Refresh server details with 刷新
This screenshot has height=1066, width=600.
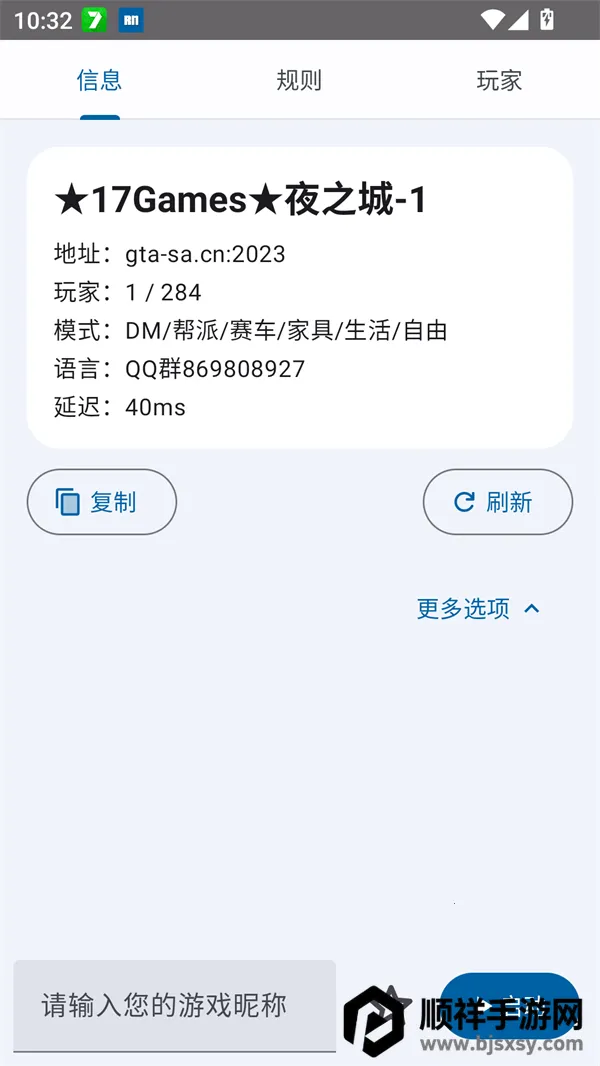coord(497,502)
